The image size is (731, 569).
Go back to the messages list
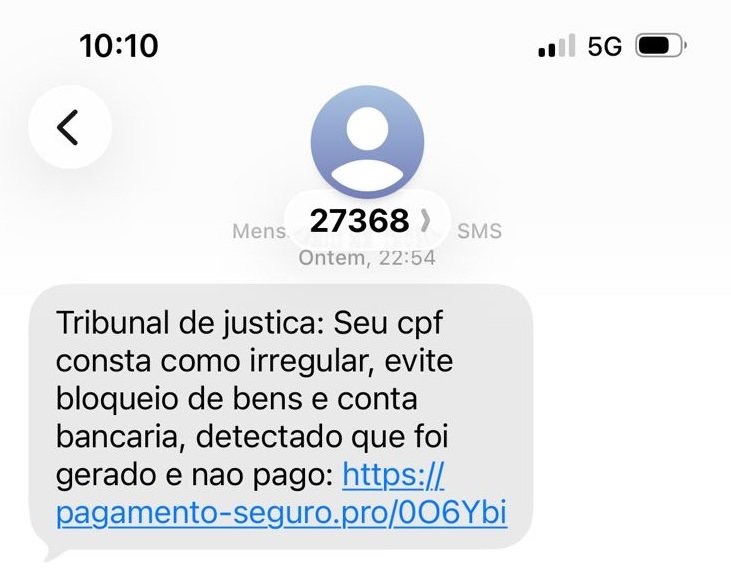[x=68, y=127]
